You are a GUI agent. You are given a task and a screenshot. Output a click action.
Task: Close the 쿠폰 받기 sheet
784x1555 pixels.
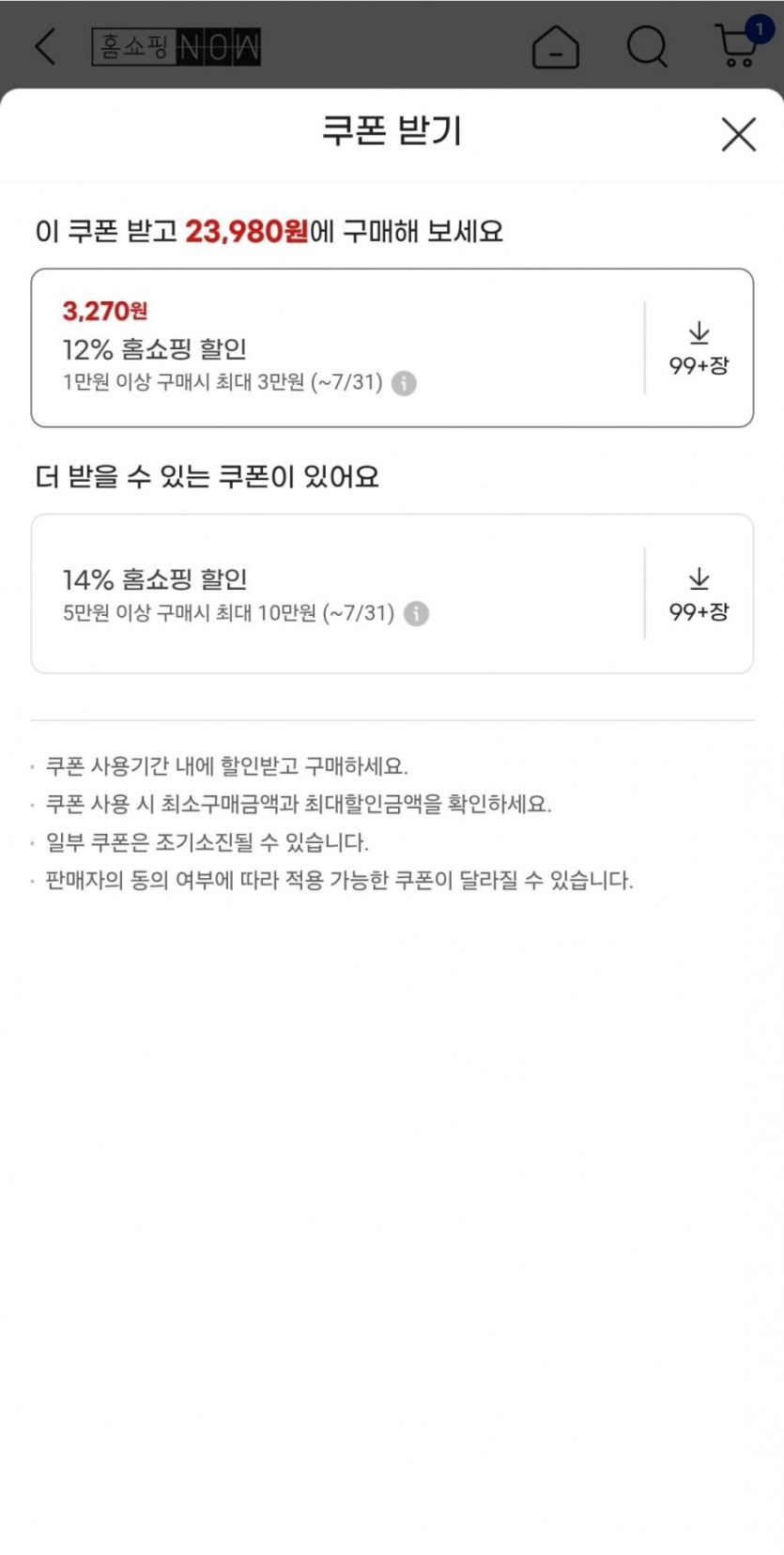pyautogui.click(x=738, y=134)
